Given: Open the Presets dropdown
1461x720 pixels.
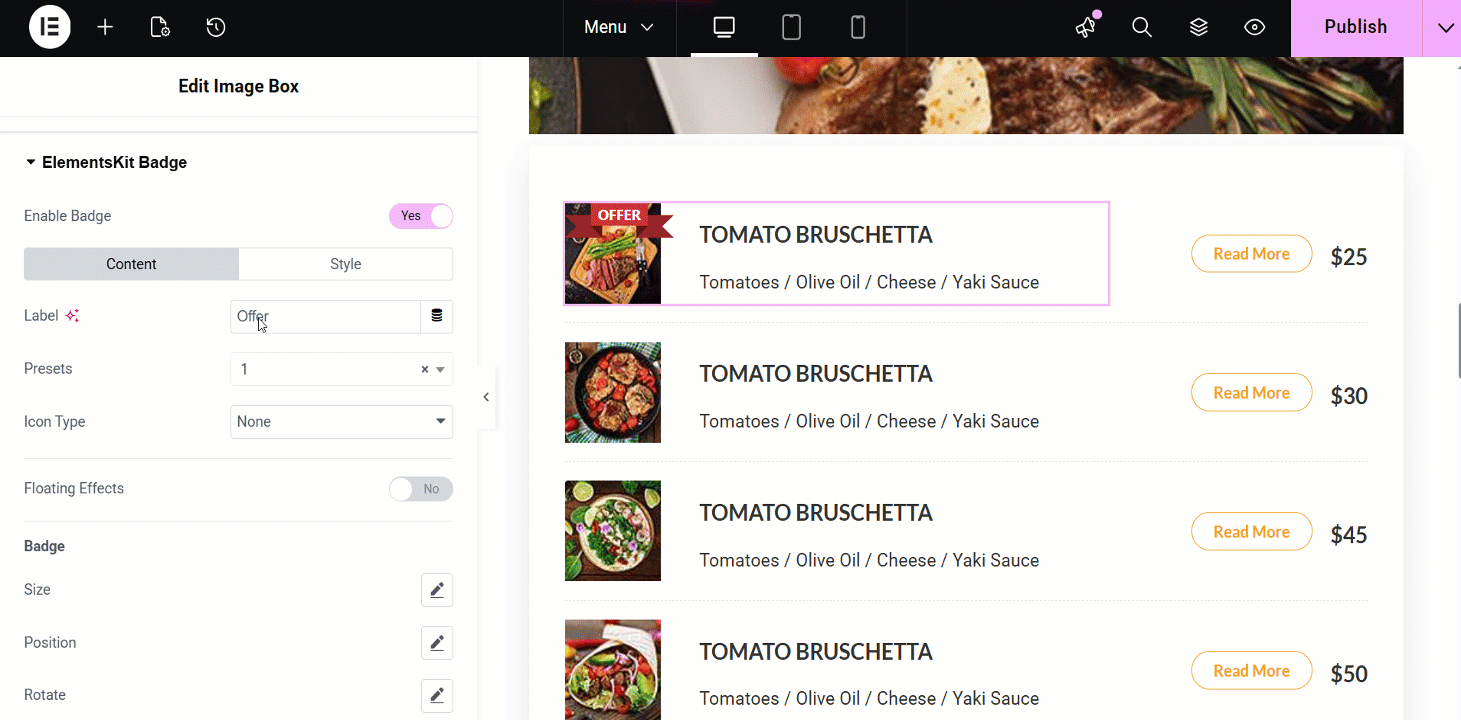Looking at the screenshot, I should click(x=341, y=369).
